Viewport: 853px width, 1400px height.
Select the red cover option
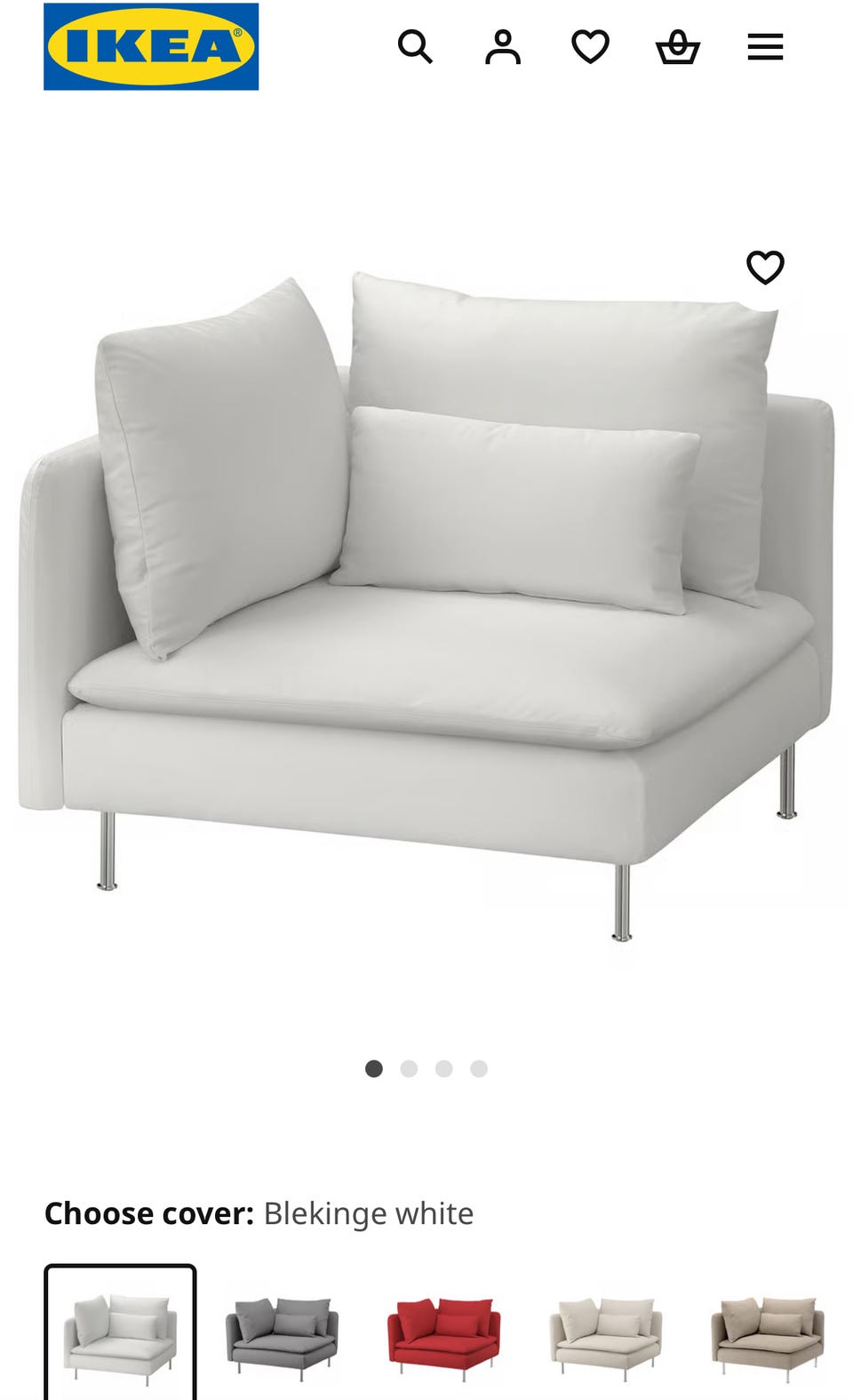coord(443,1332)
